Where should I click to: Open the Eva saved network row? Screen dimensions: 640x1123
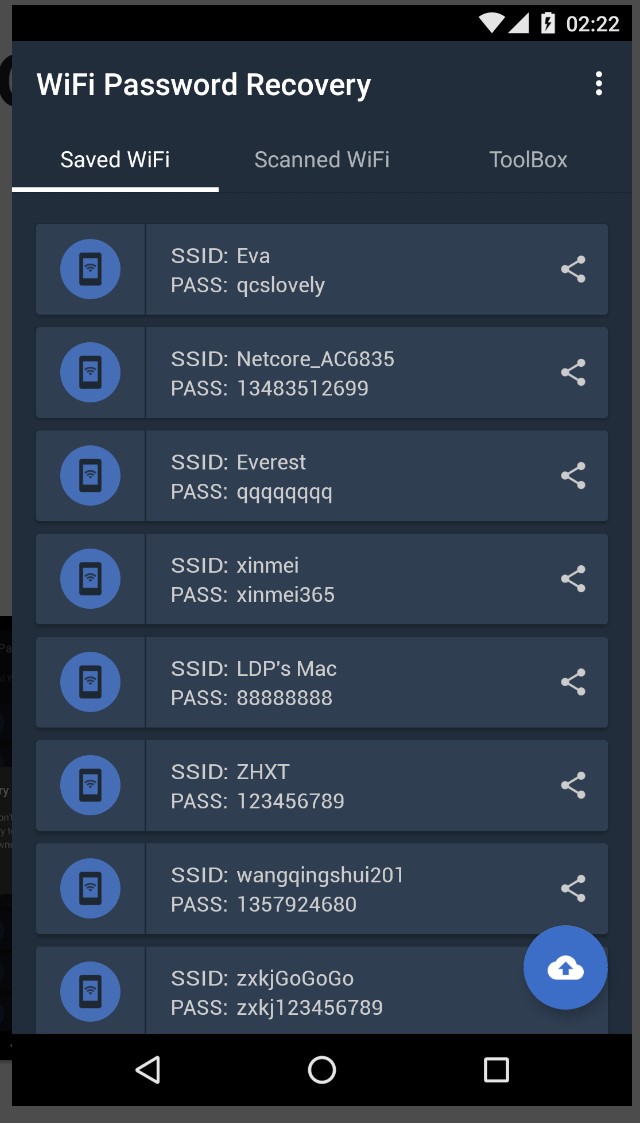pyautogui.click(x=340, y=270)
